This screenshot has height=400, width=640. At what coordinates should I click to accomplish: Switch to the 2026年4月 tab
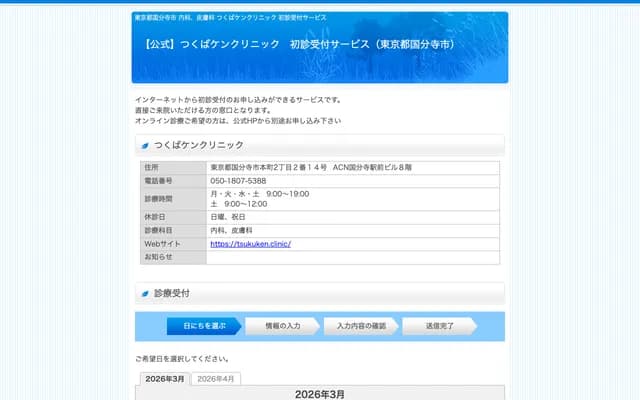pyautogui.click(x=215, y=379)
